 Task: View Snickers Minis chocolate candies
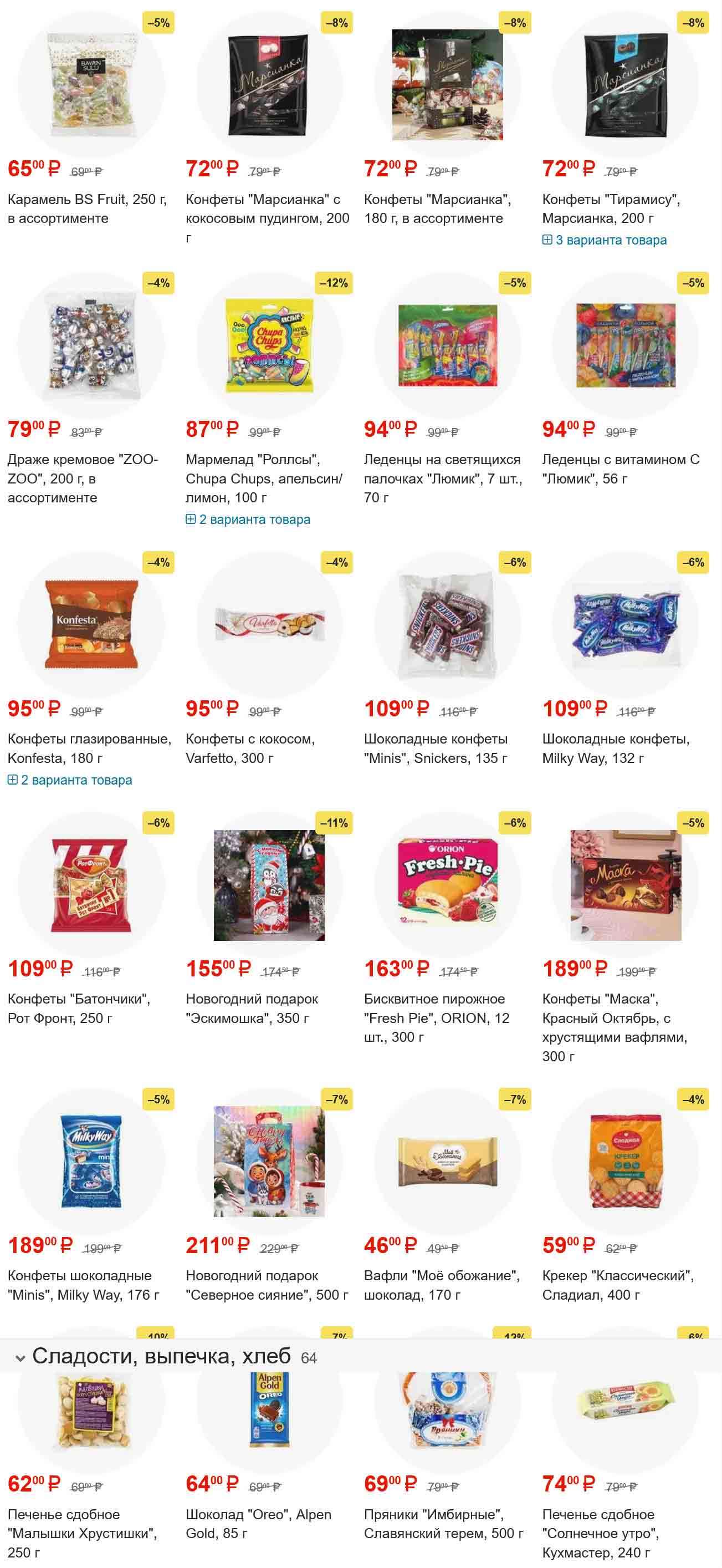coord(436,748)
